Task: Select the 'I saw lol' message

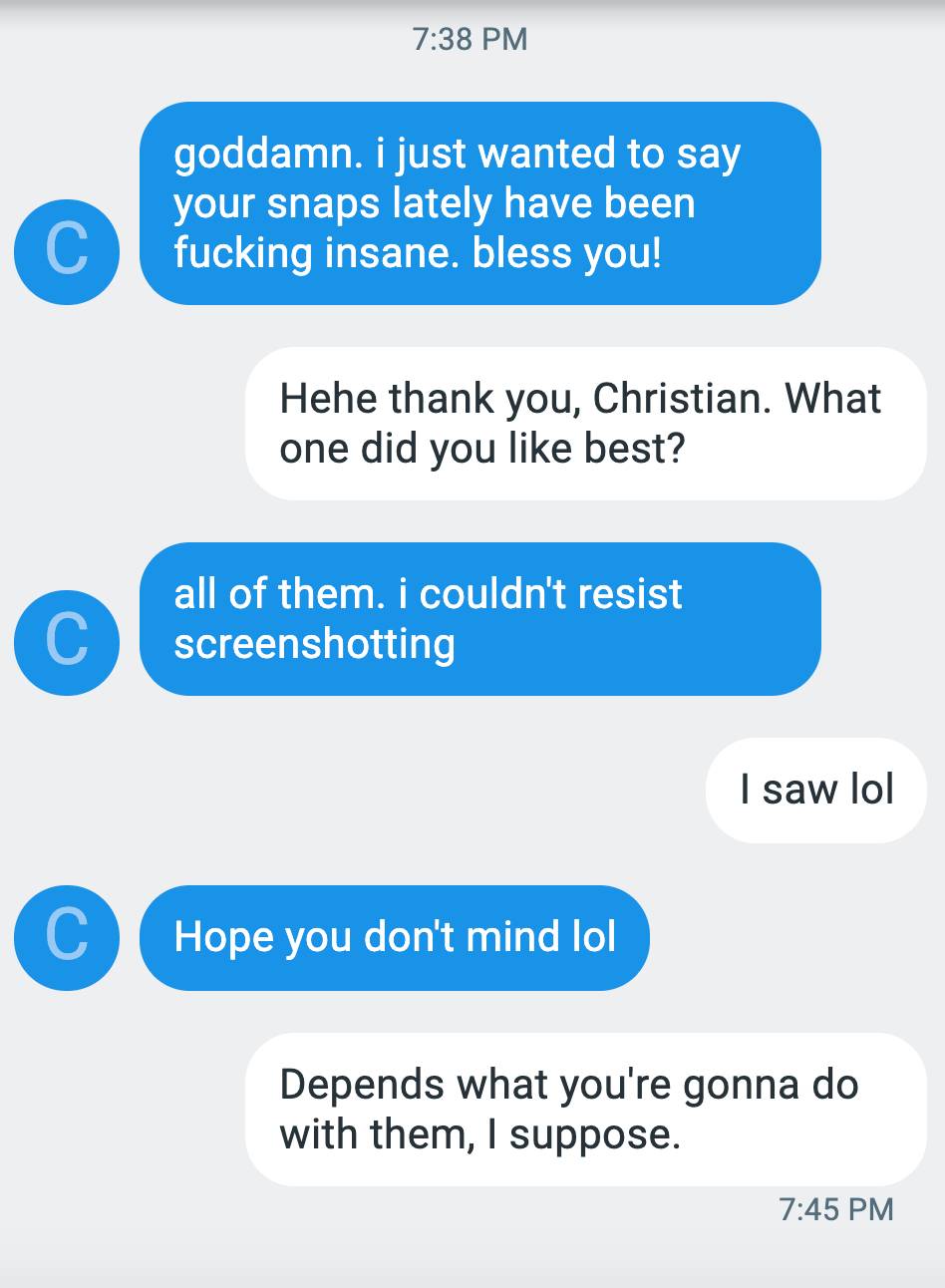Action: pyautogui.click(x=815, y=790)
